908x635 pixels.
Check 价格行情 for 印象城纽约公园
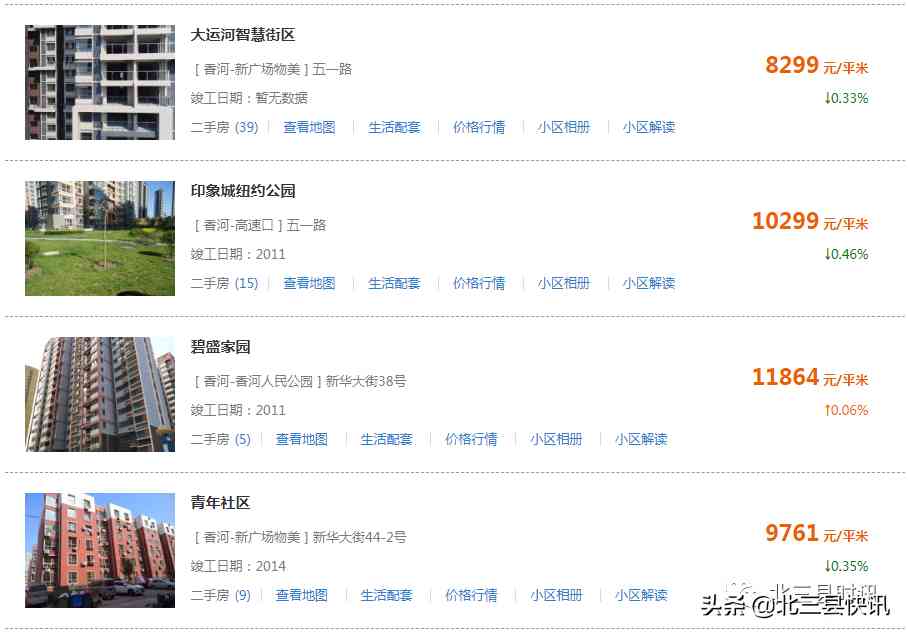pyautogui.click(x=479, y=283)
